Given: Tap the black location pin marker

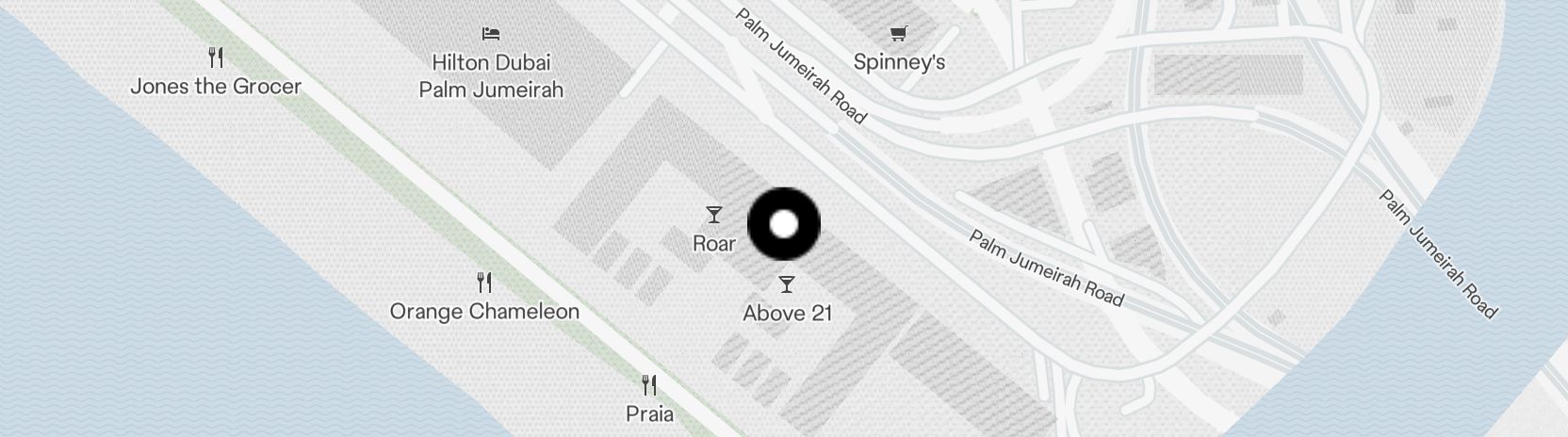Looking at the screenshot, I should point(784,224).
